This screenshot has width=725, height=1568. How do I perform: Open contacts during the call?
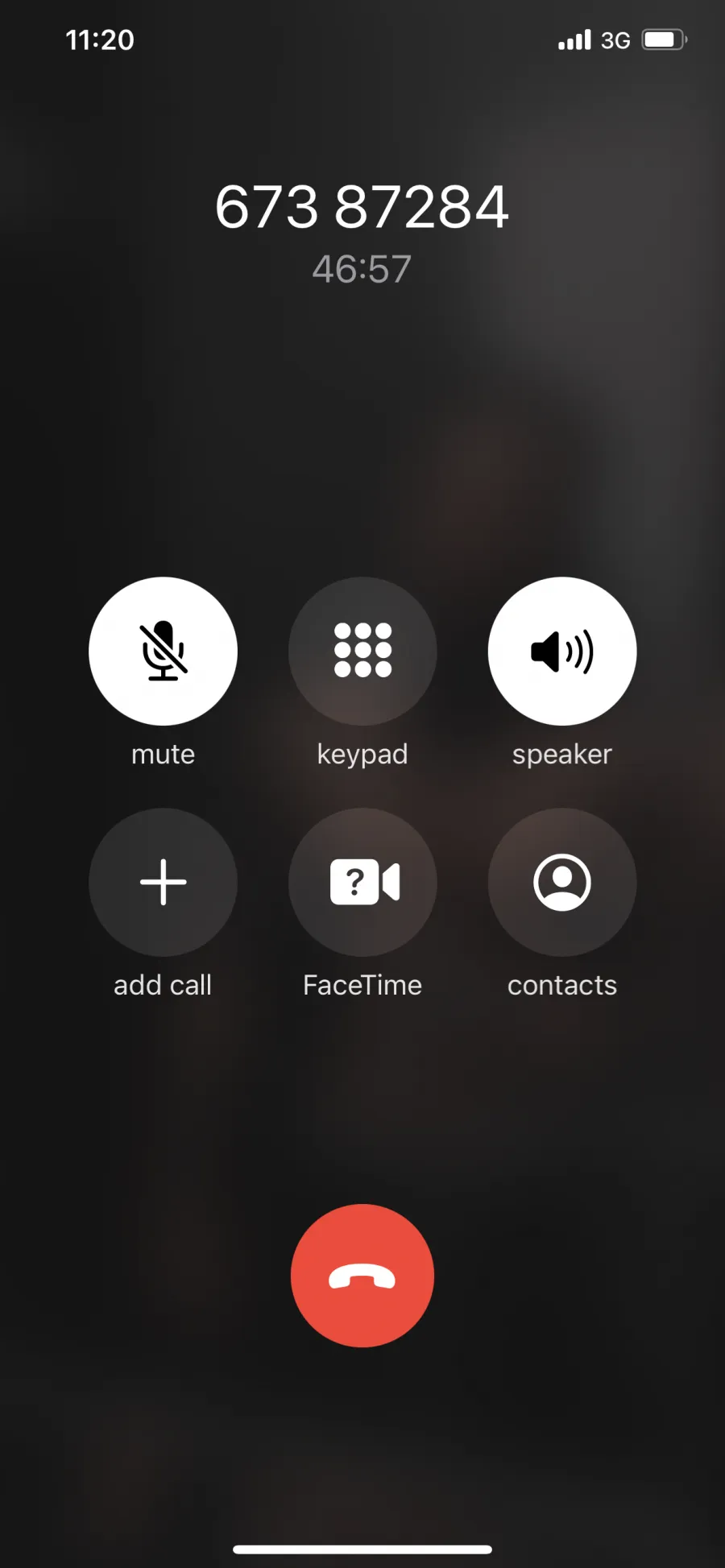[x=562, y=882]
